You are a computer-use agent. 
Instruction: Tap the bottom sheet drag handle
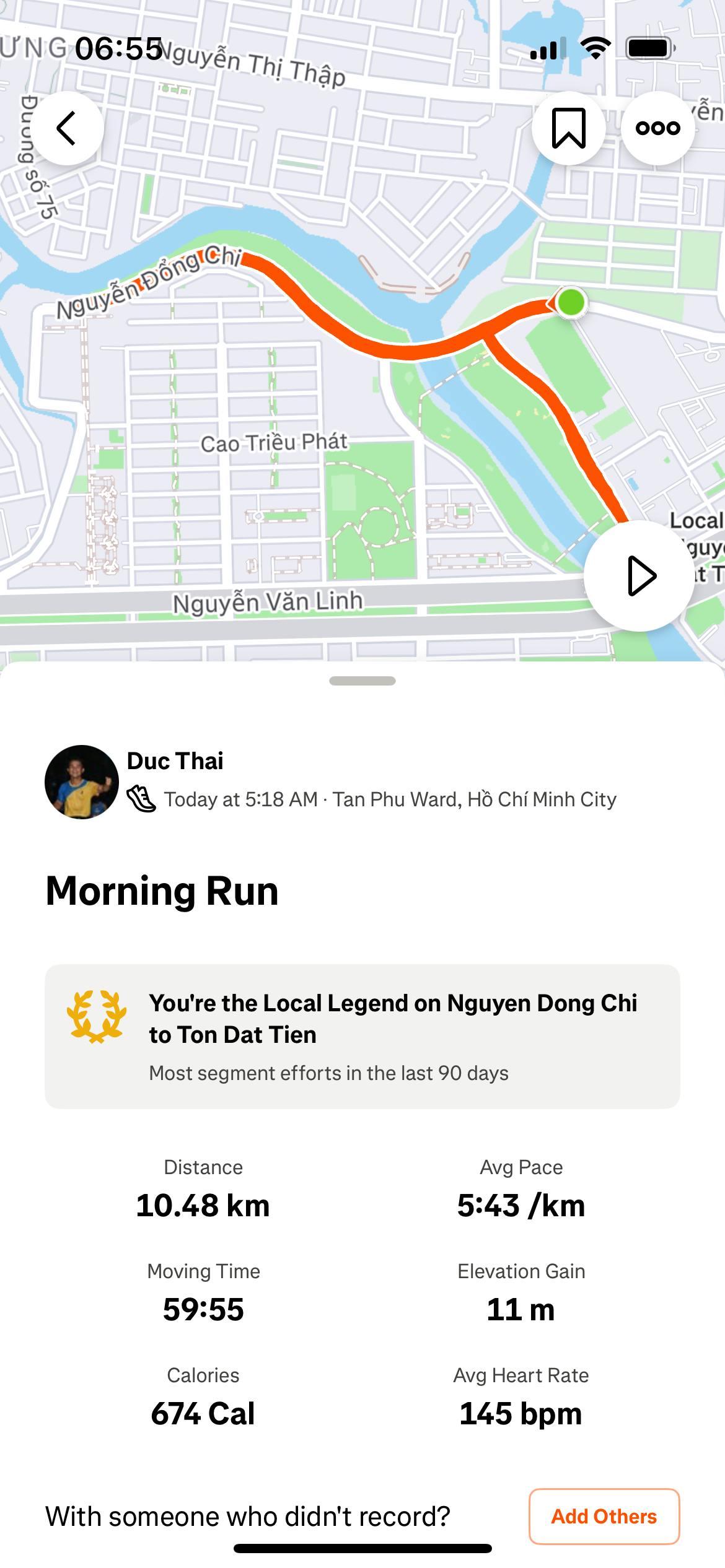[362, 681]
